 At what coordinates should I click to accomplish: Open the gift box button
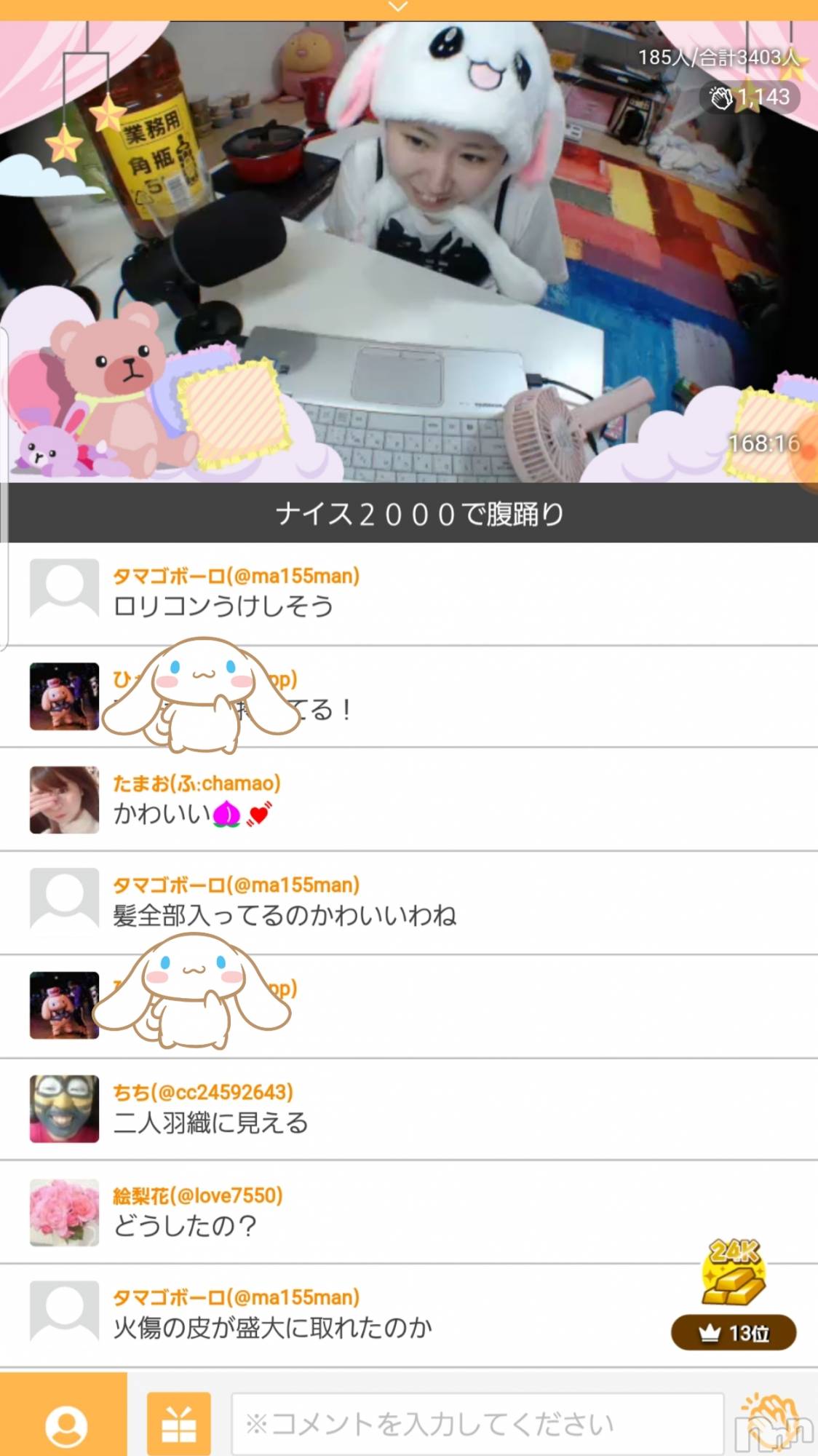(x=178, y=1424)
